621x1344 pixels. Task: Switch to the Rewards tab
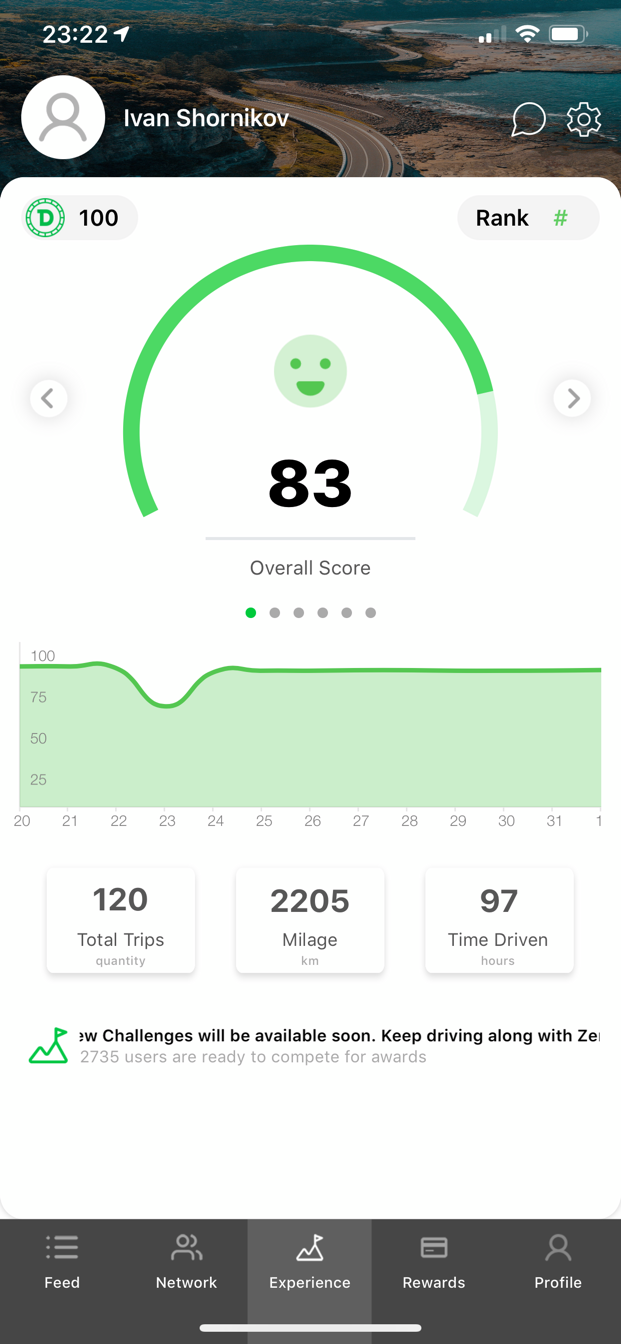(434, 1262)
